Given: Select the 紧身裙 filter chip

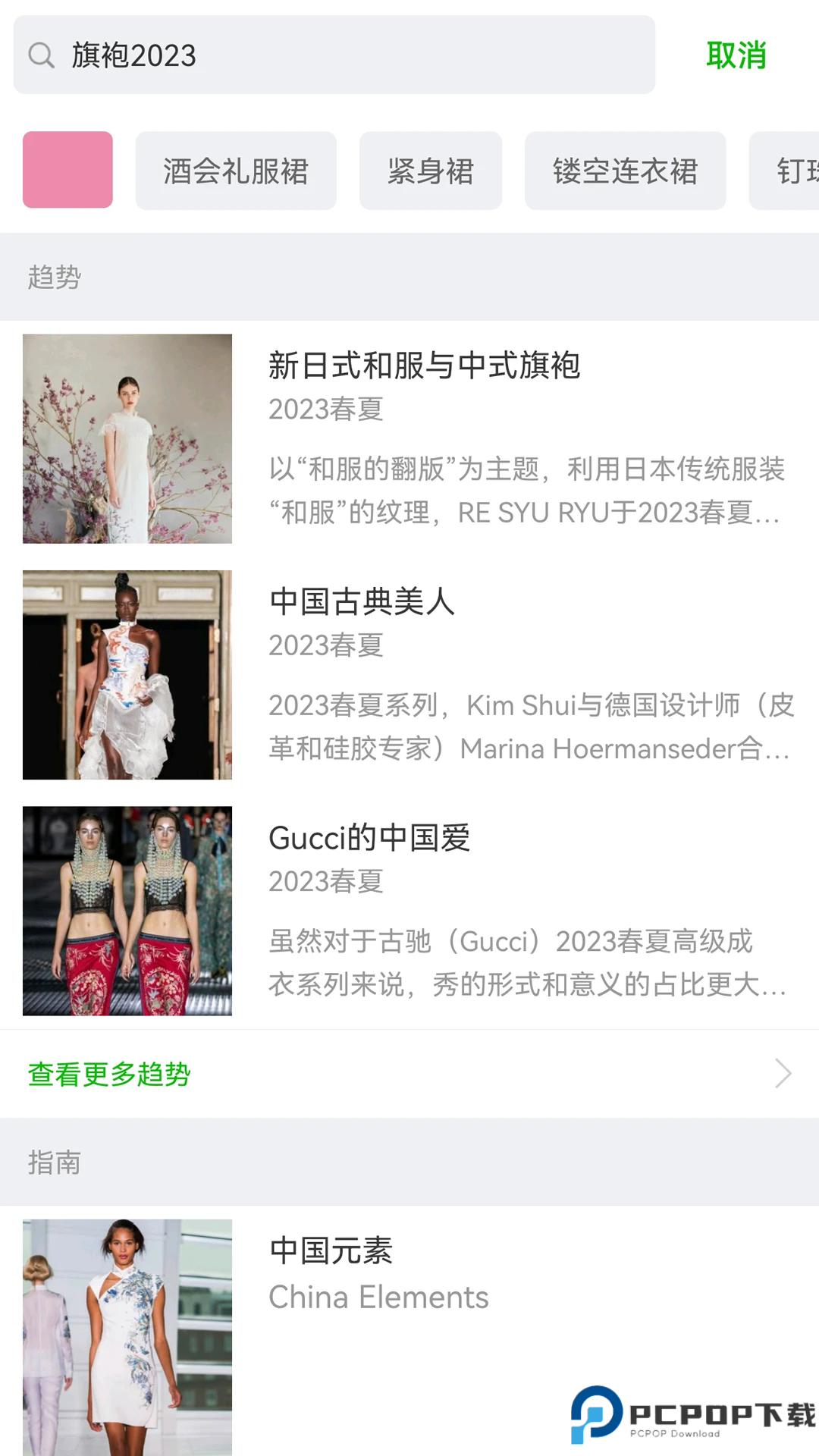Looking at the screenshot, I should (430, 170).
